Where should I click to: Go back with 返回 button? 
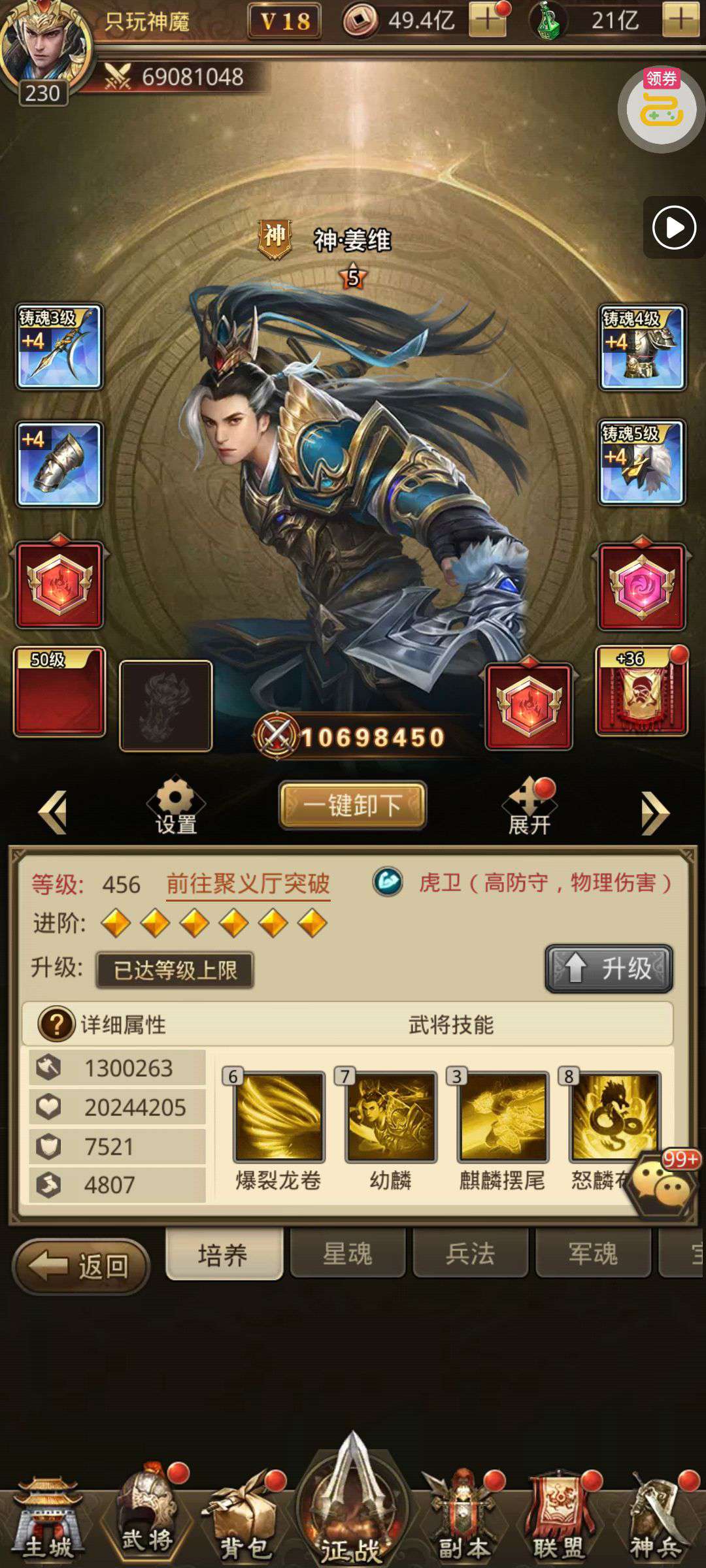click(82, 1266)
